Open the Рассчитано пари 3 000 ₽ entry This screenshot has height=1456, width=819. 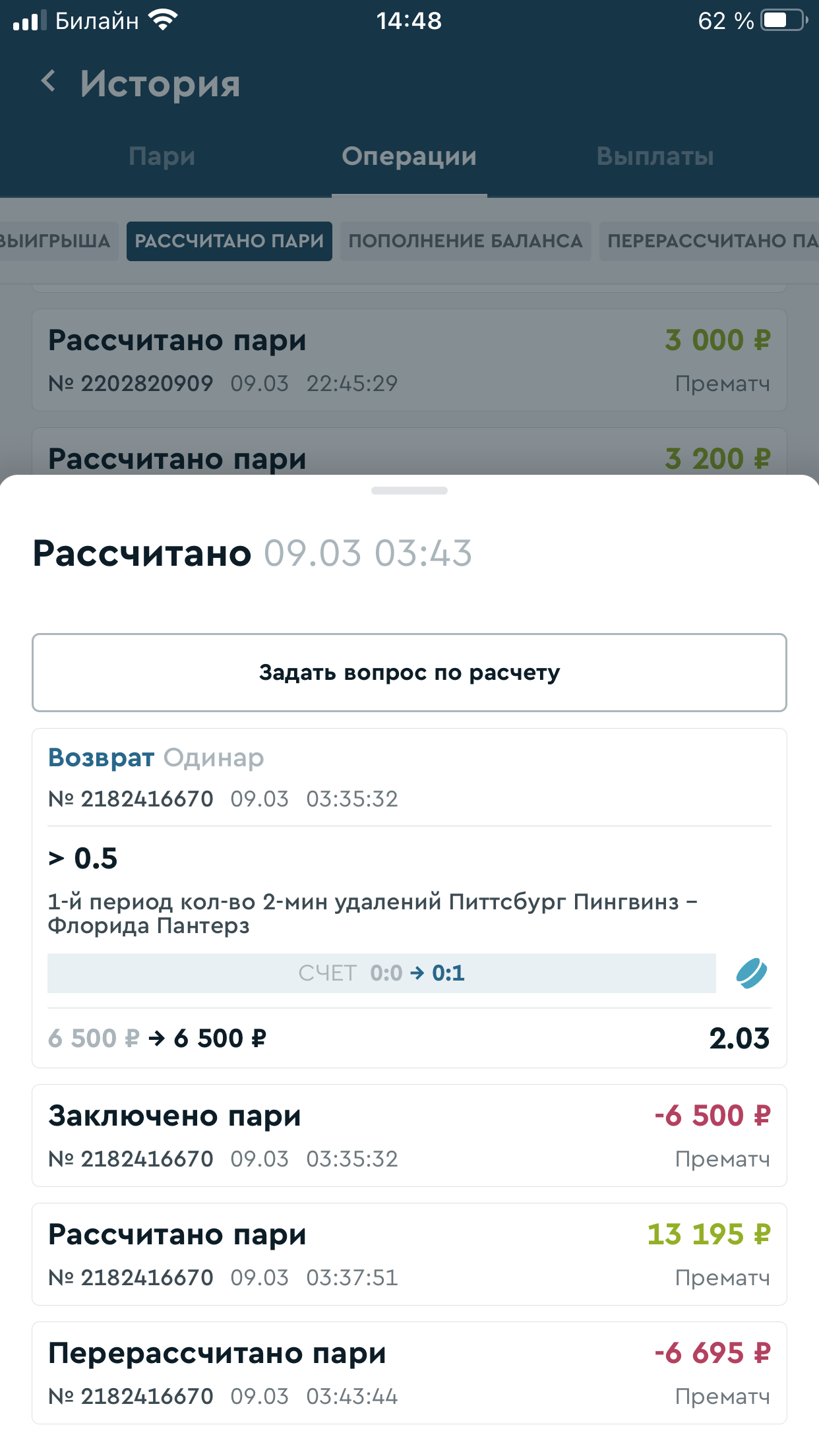tap(409, 360)
